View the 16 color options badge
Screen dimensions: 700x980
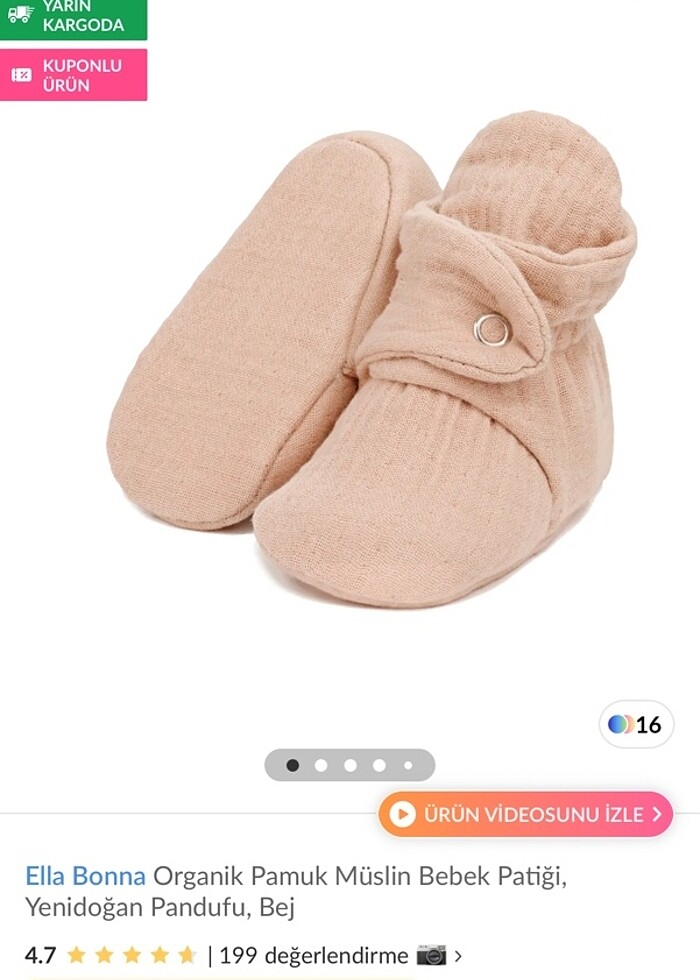pyautogui.click(x=636, y=724)
